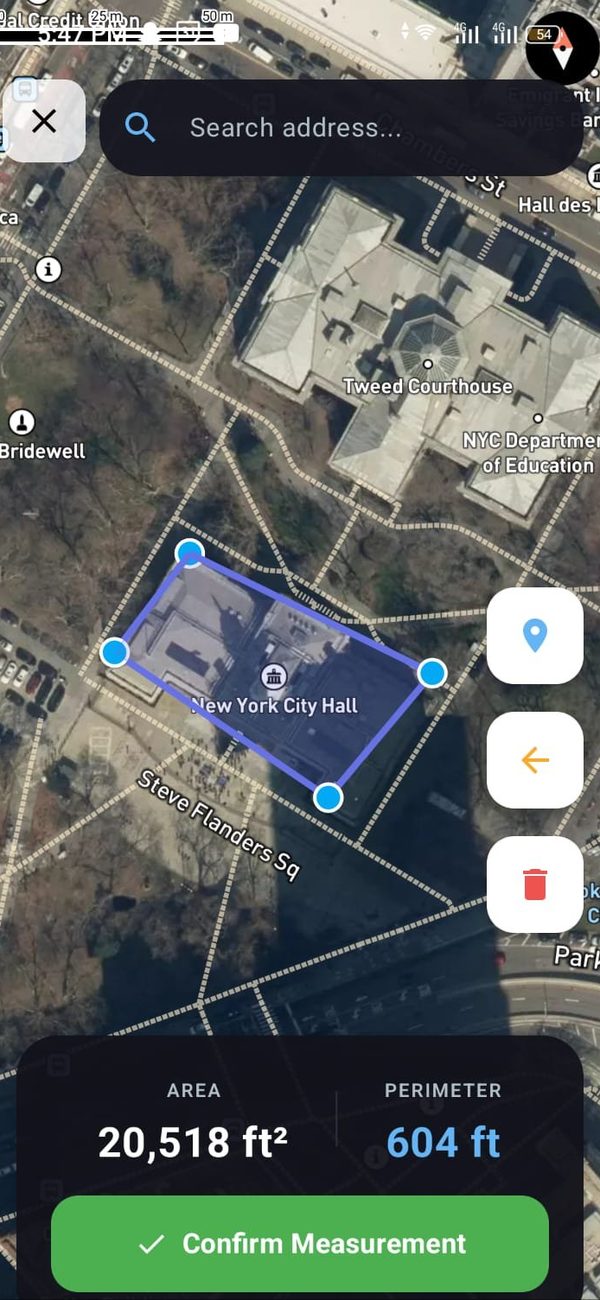Tap the Bridewell place marker

(x=21, y=421)
